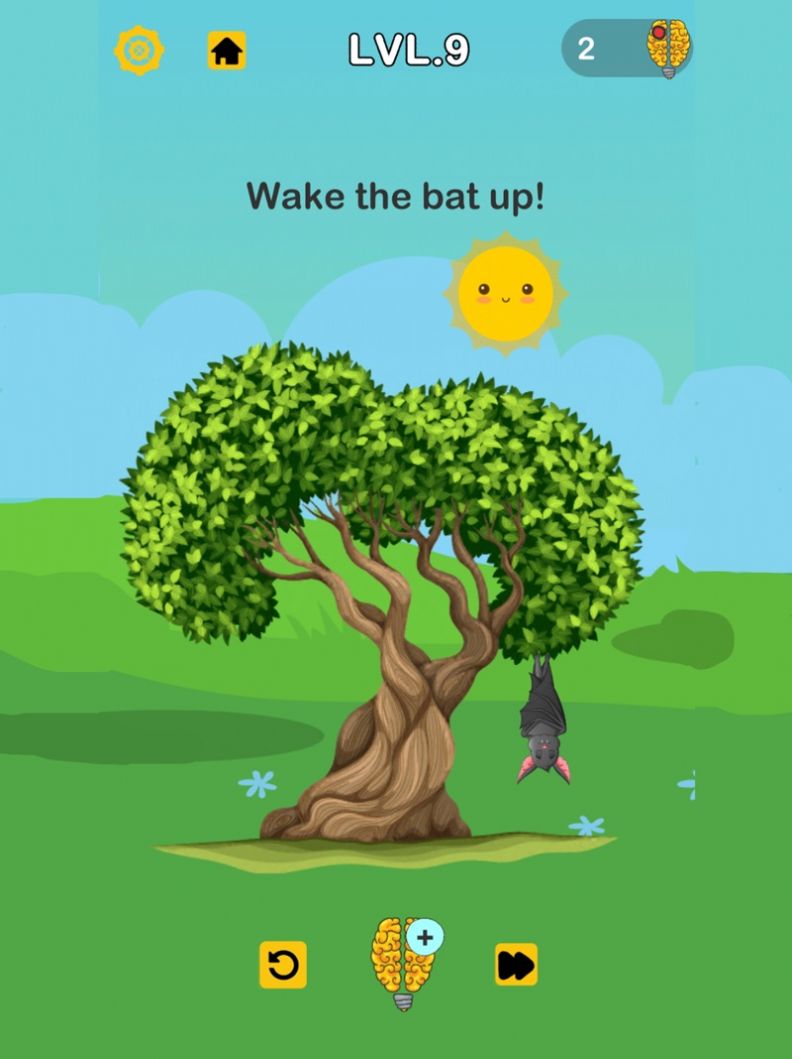Go to the home menu

click(227, 50)
